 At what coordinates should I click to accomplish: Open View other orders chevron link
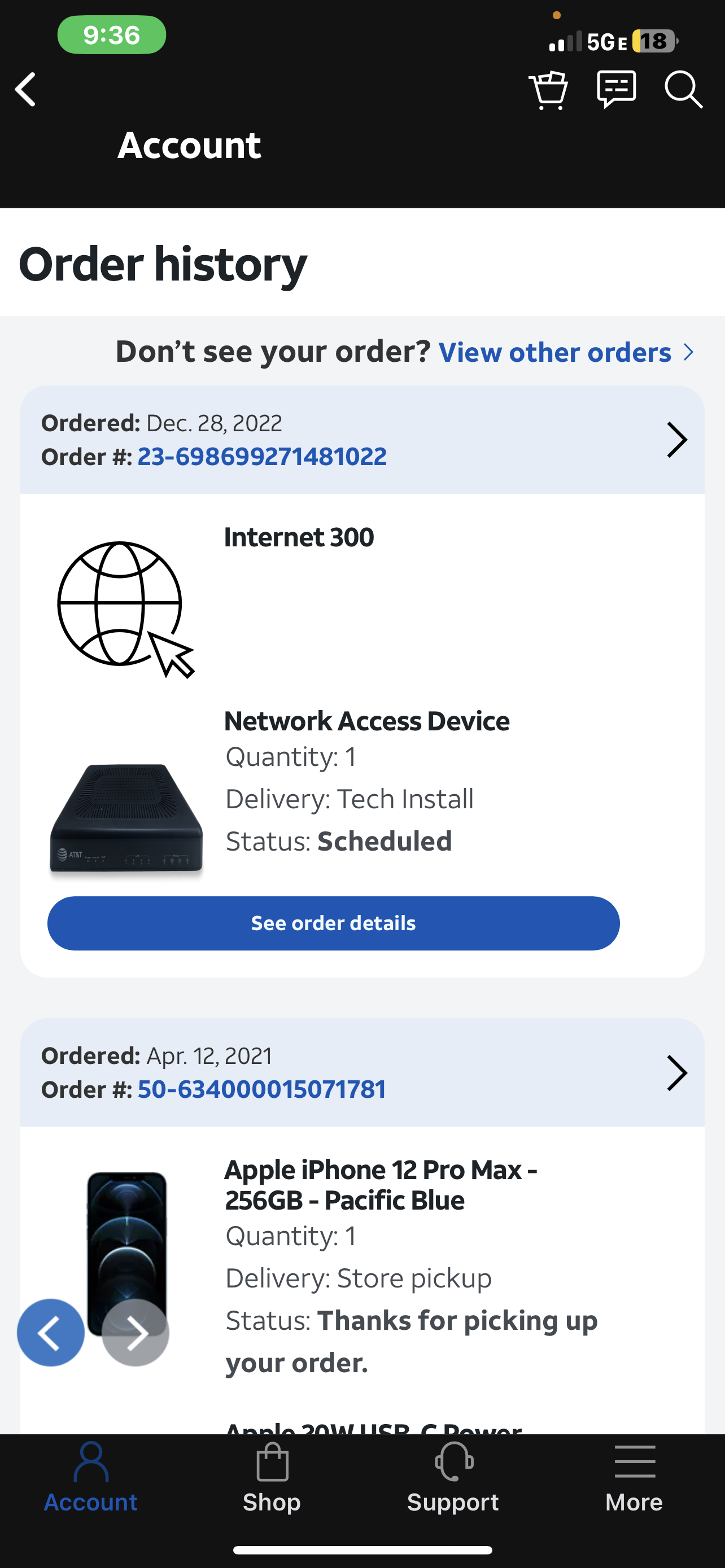pyautogui.click(x=688, y=352)
